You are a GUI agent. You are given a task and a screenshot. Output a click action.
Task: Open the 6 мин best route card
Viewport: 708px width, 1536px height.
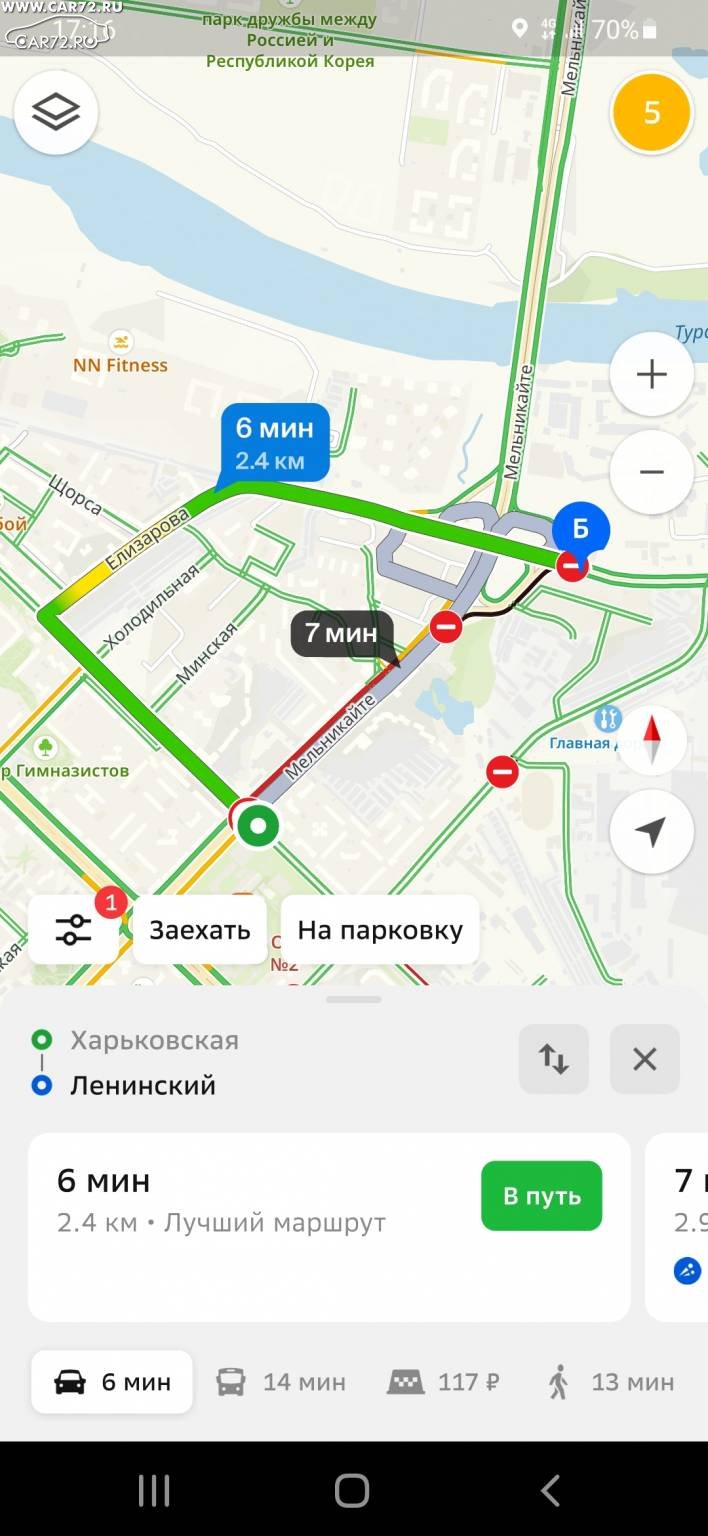329,1227
